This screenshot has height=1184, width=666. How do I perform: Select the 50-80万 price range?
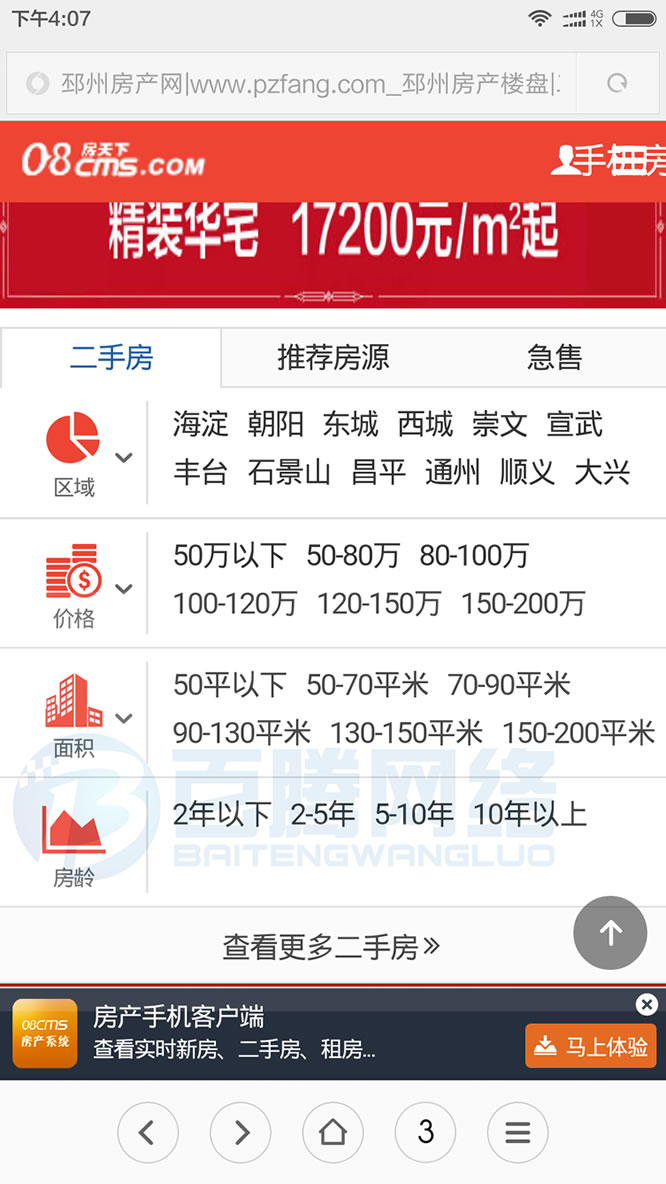[x=353, y=556]
